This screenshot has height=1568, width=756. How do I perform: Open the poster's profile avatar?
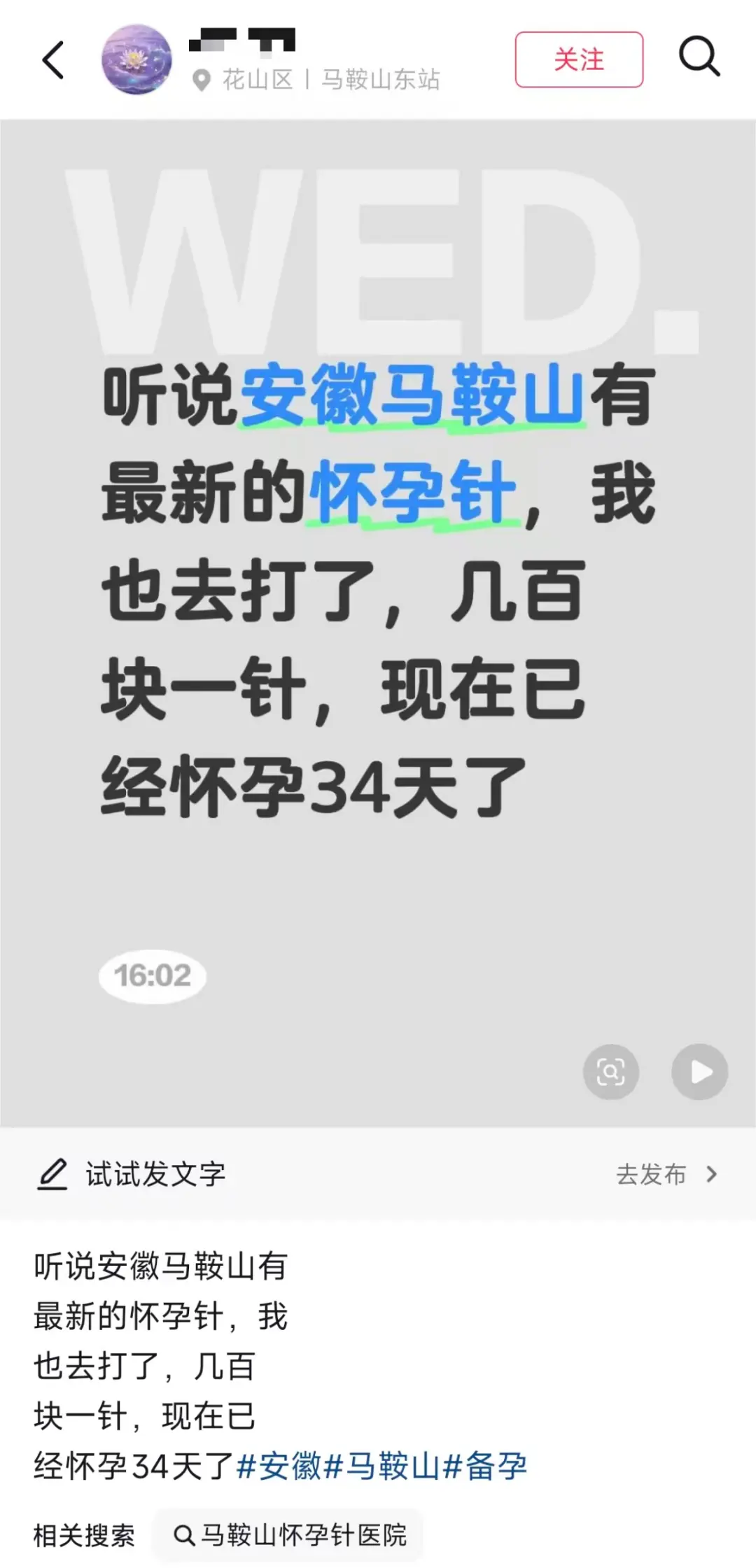point(136,59)
